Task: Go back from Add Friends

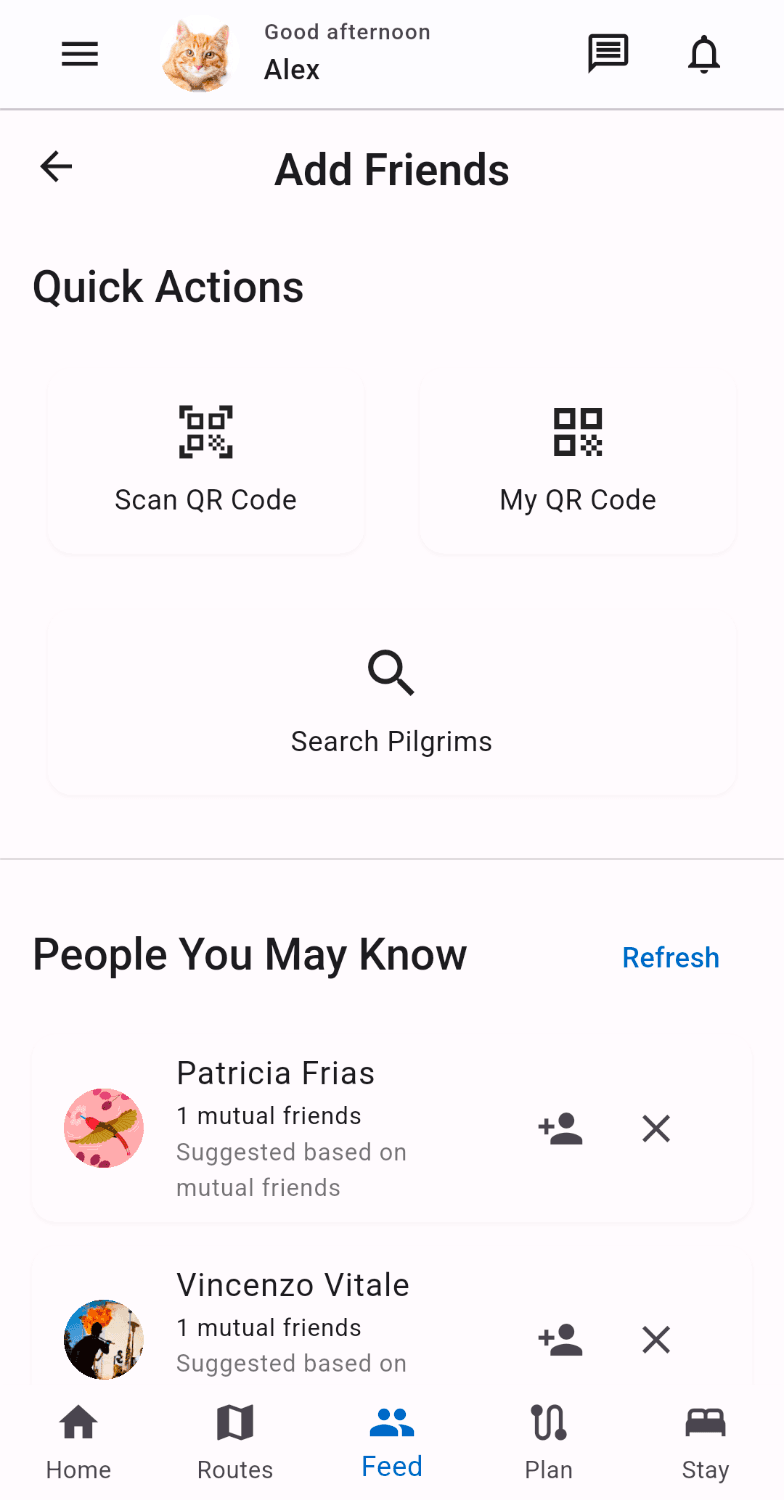Action: pyautogui.click(x=56, y=167)
